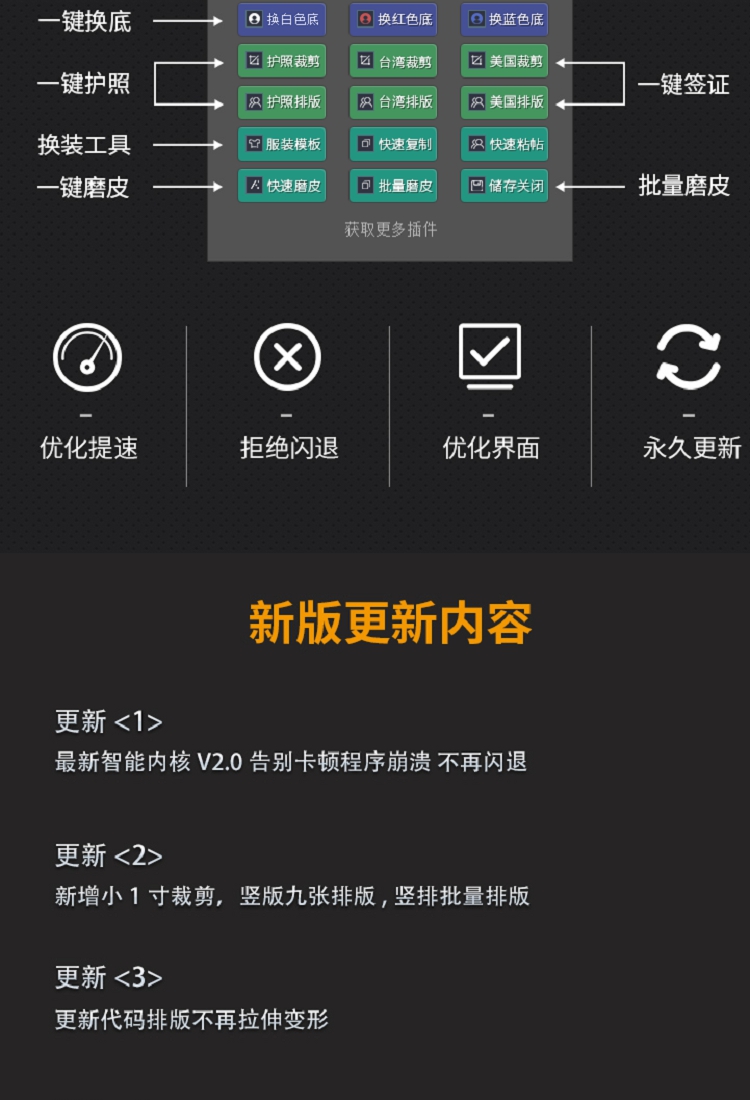
Task: Open the 获取更多插件 link
Action: point(391,230)
